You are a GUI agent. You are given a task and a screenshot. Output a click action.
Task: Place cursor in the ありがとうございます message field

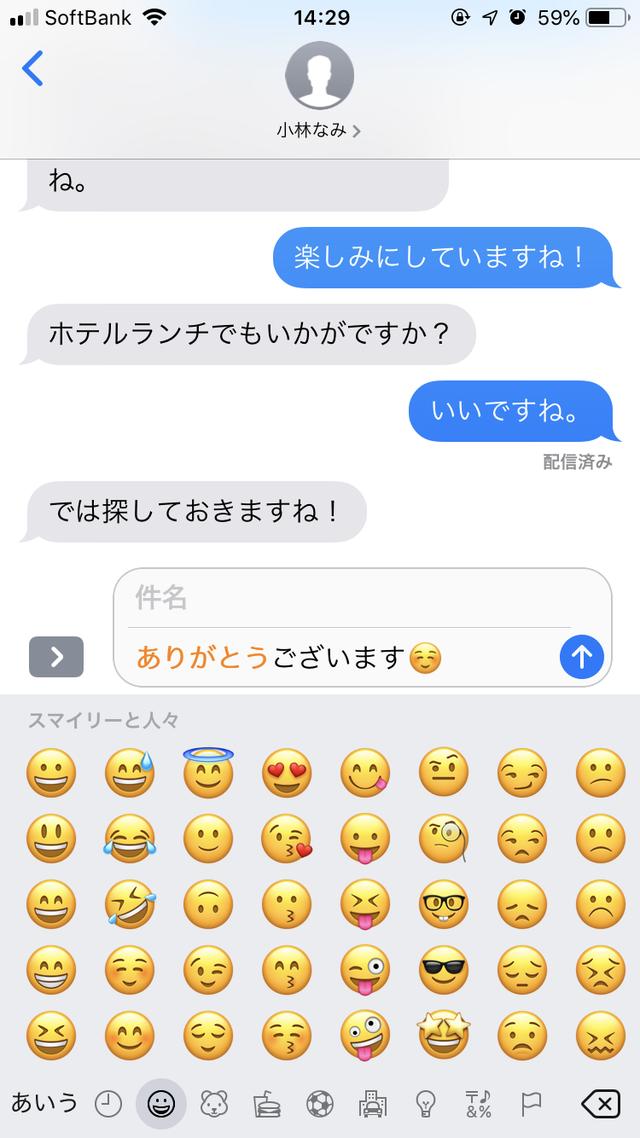click(x=341, y=658)
